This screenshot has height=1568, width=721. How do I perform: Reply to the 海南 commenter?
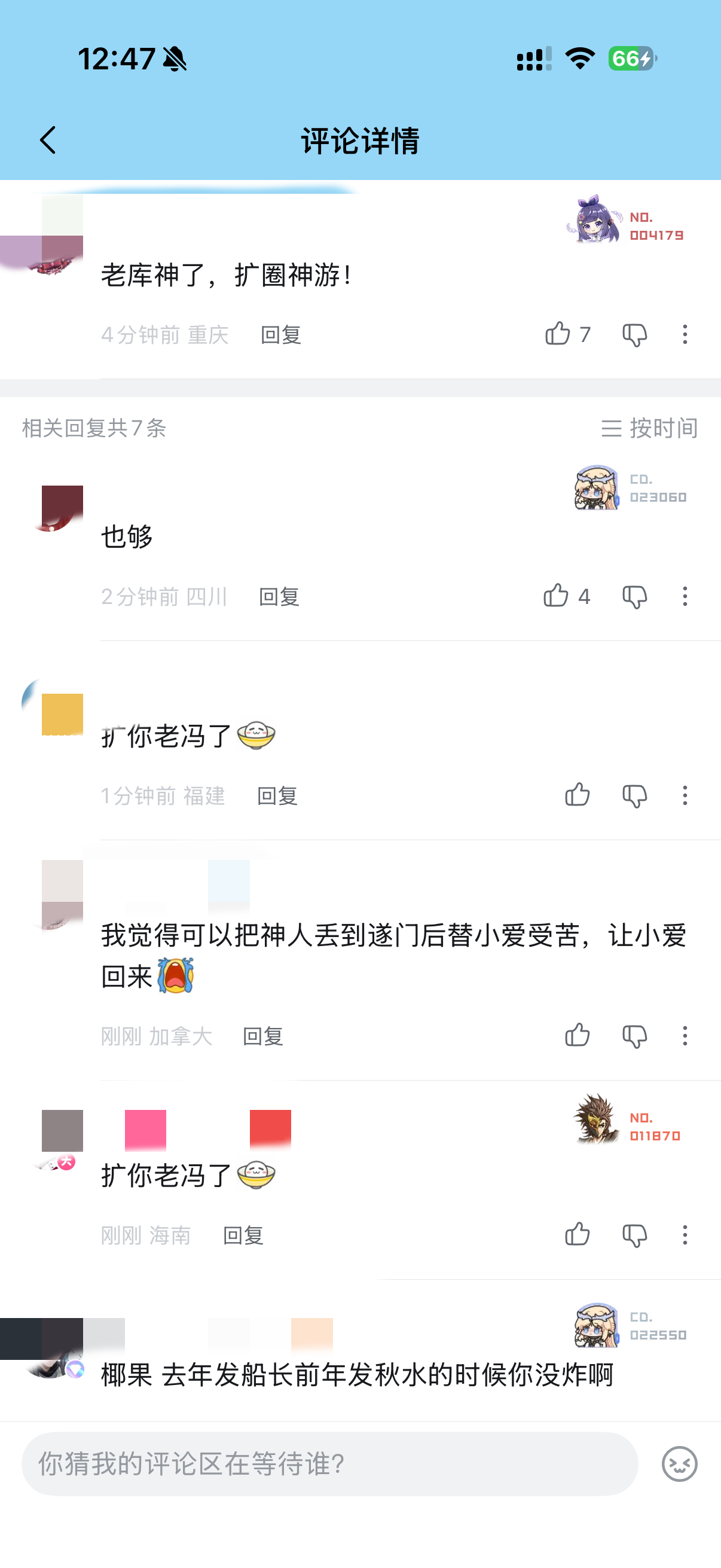243,1236
